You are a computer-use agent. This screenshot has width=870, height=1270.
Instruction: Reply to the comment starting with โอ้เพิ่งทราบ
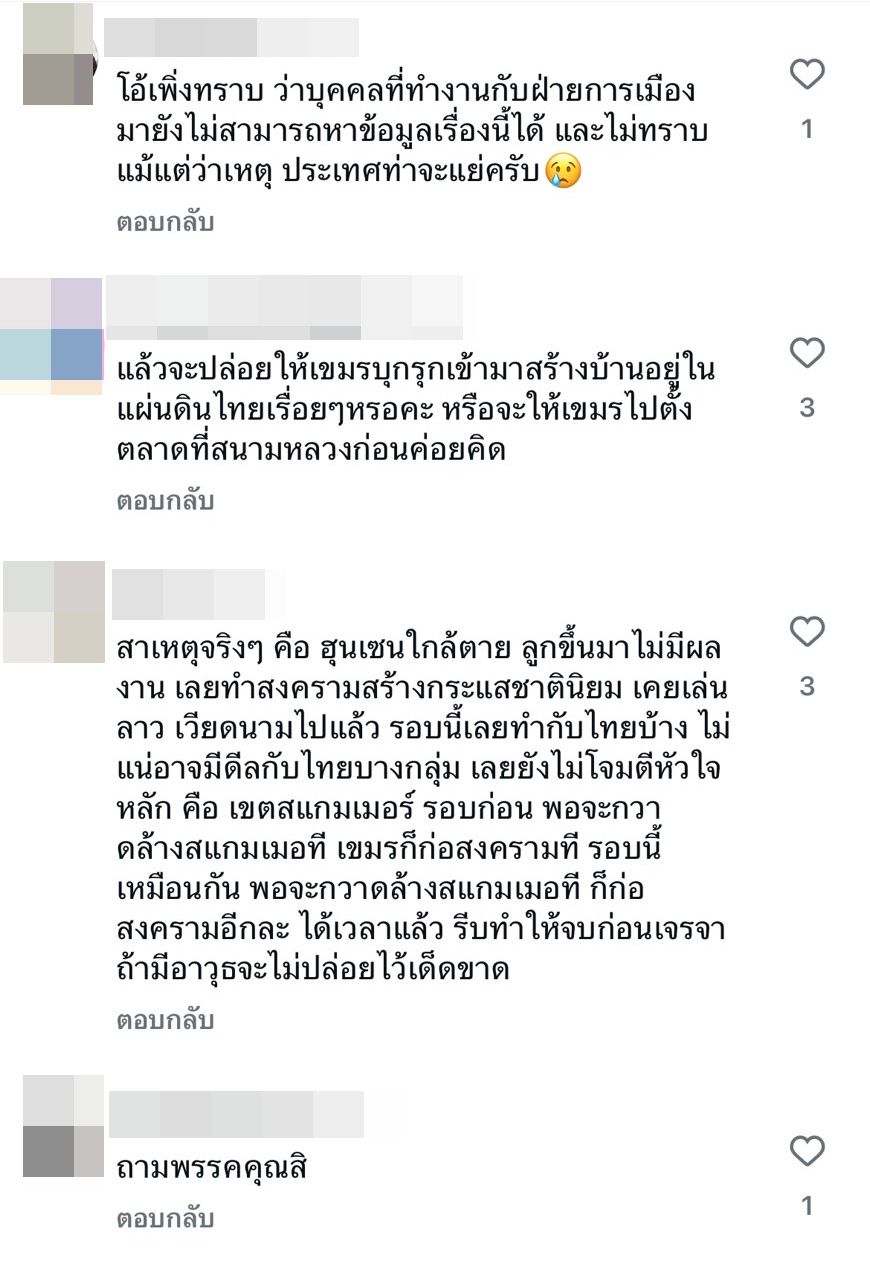click(x=165, y=222)
